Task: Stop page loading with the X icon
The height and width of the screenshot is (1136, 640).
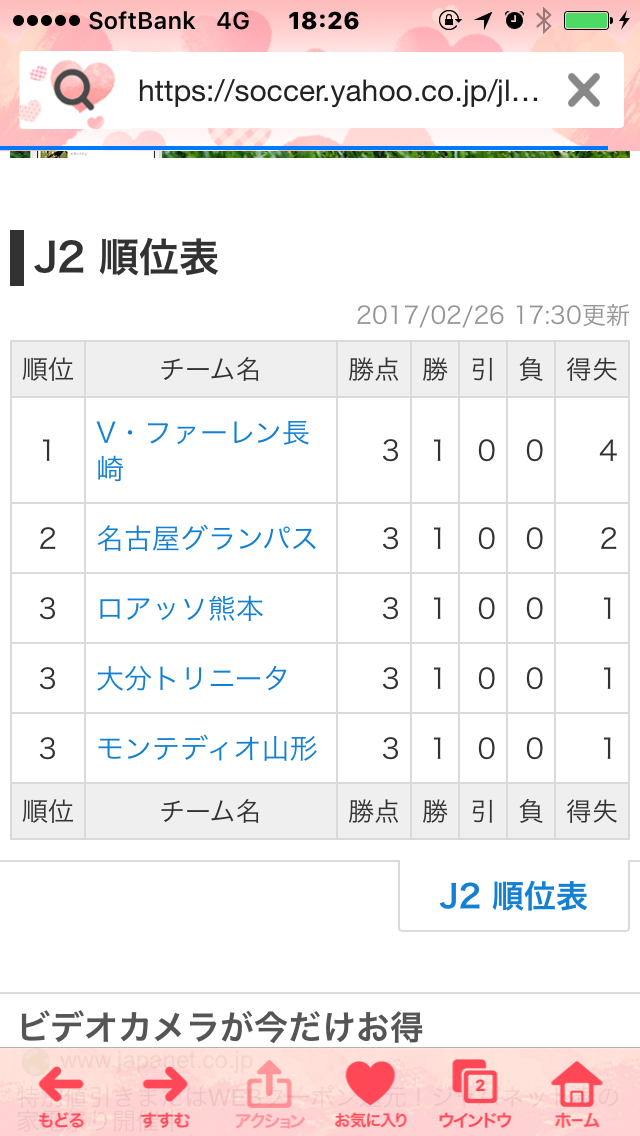Action: click(x=583, y=91)
